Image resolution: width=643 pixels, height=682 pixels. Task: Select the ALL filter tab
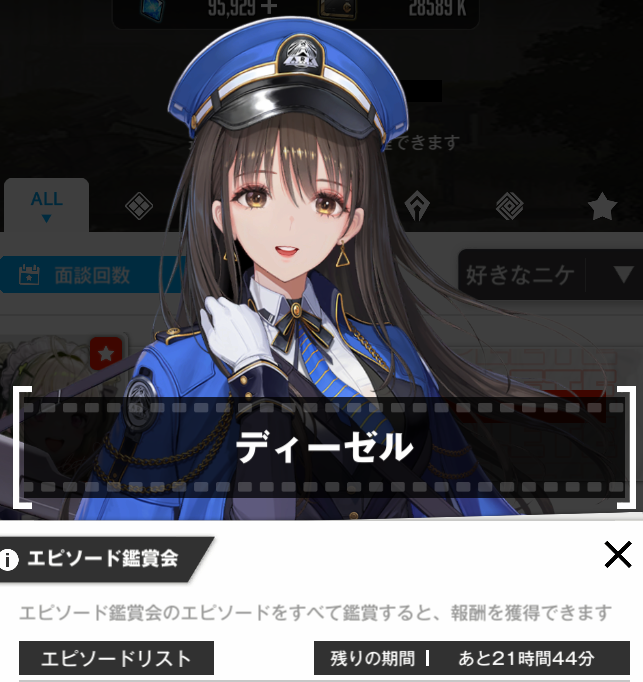pyautogui.click(x=46, y=205)
